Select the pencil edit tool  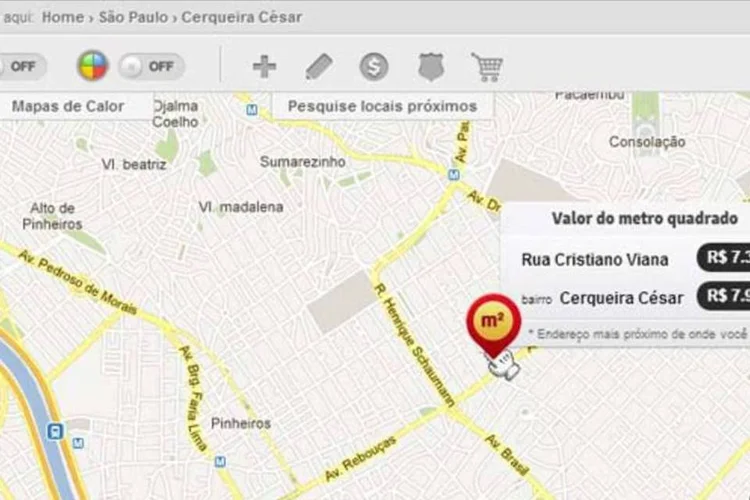point(318,67)
